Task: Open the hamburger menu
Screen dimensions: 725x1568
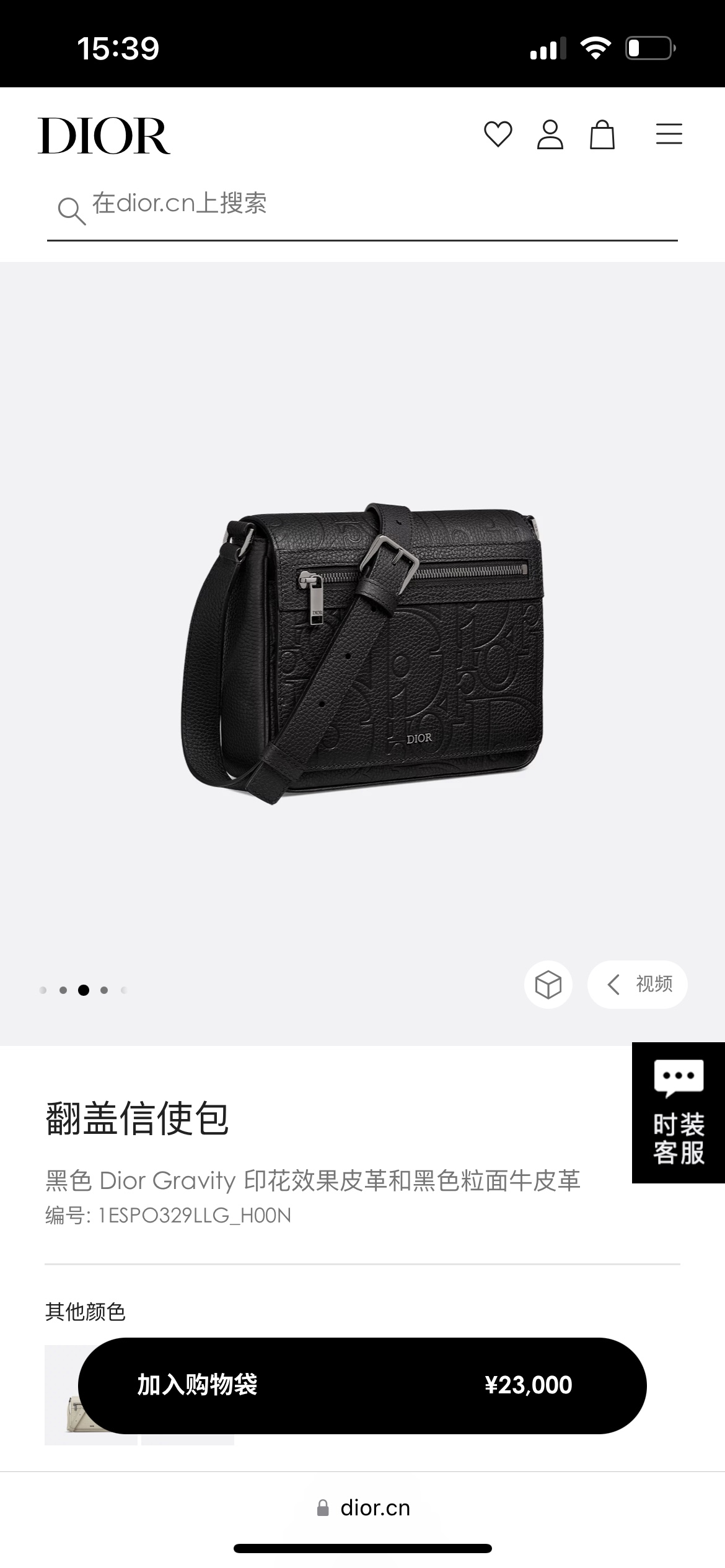Action: [669, 134]
